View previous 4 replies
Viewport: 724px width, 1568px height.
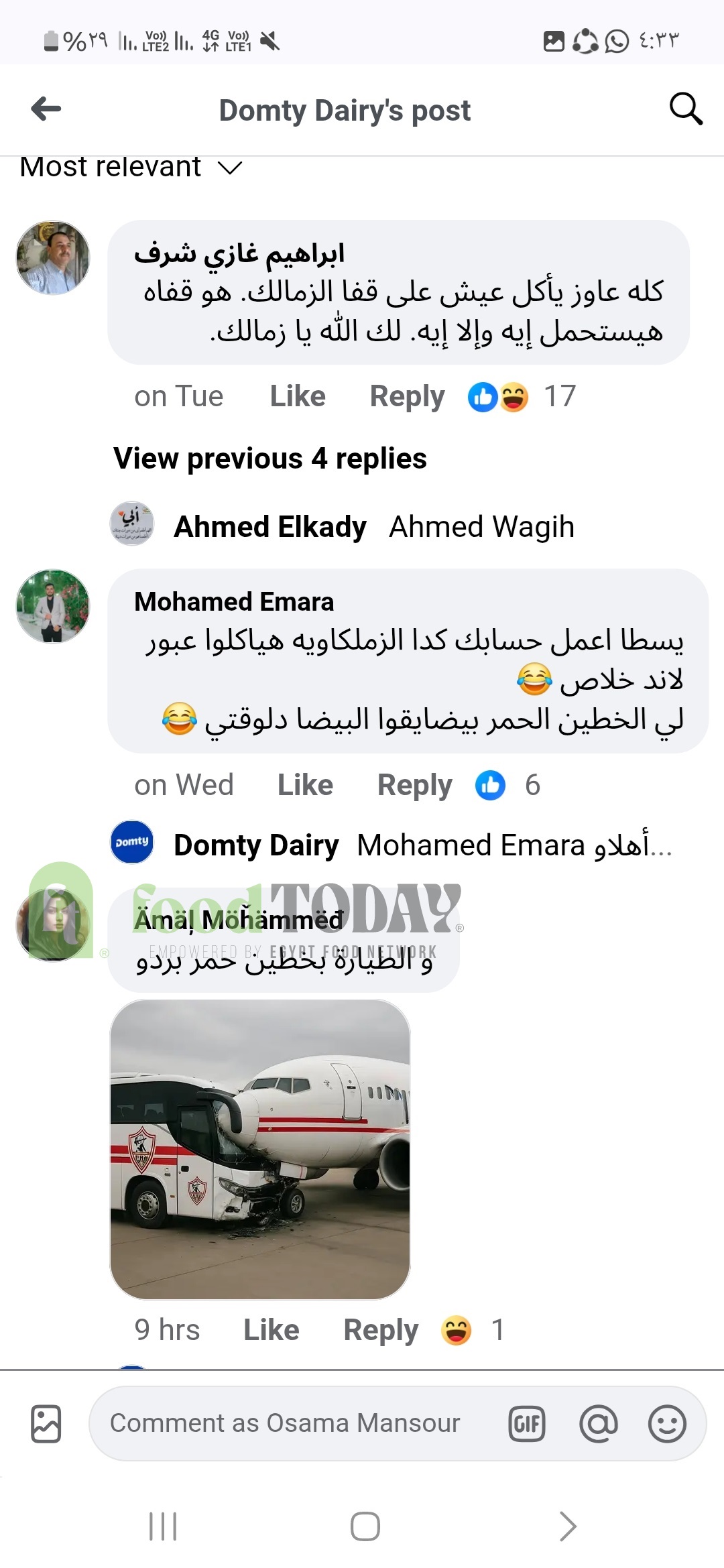coord(269,459)
